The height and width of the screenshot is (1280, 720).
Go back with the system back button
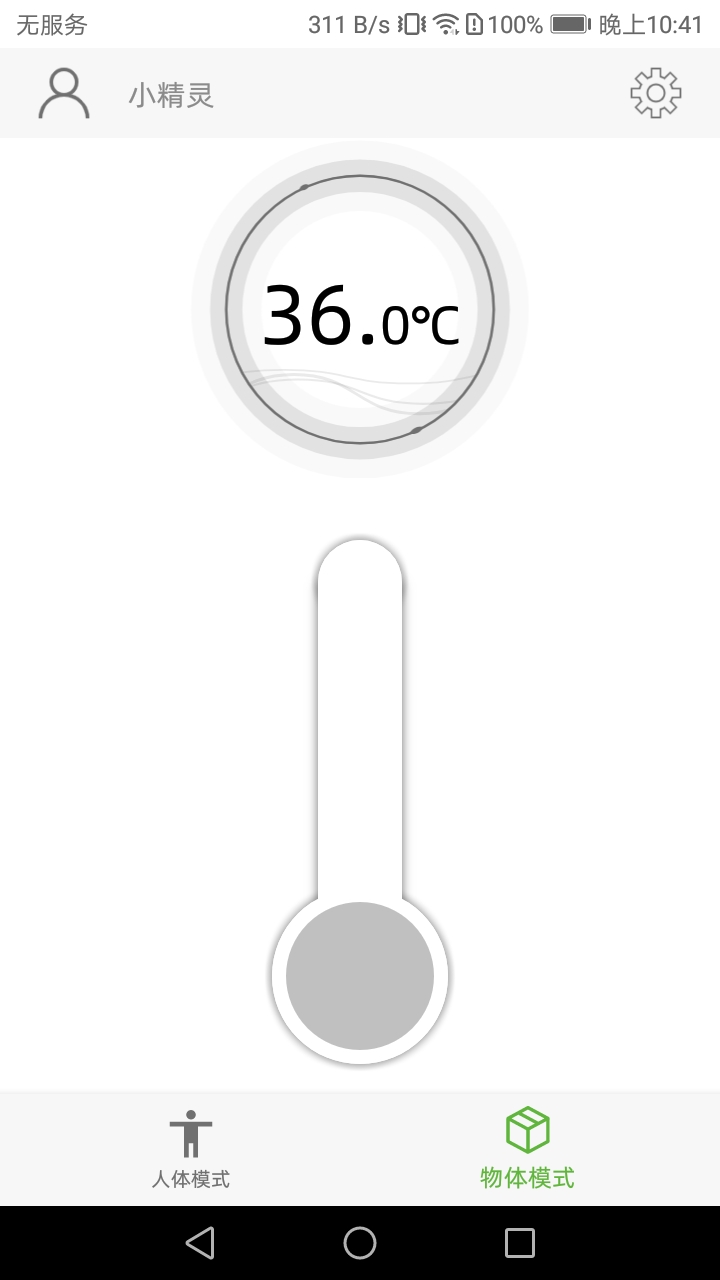(x=200, y=1243)
